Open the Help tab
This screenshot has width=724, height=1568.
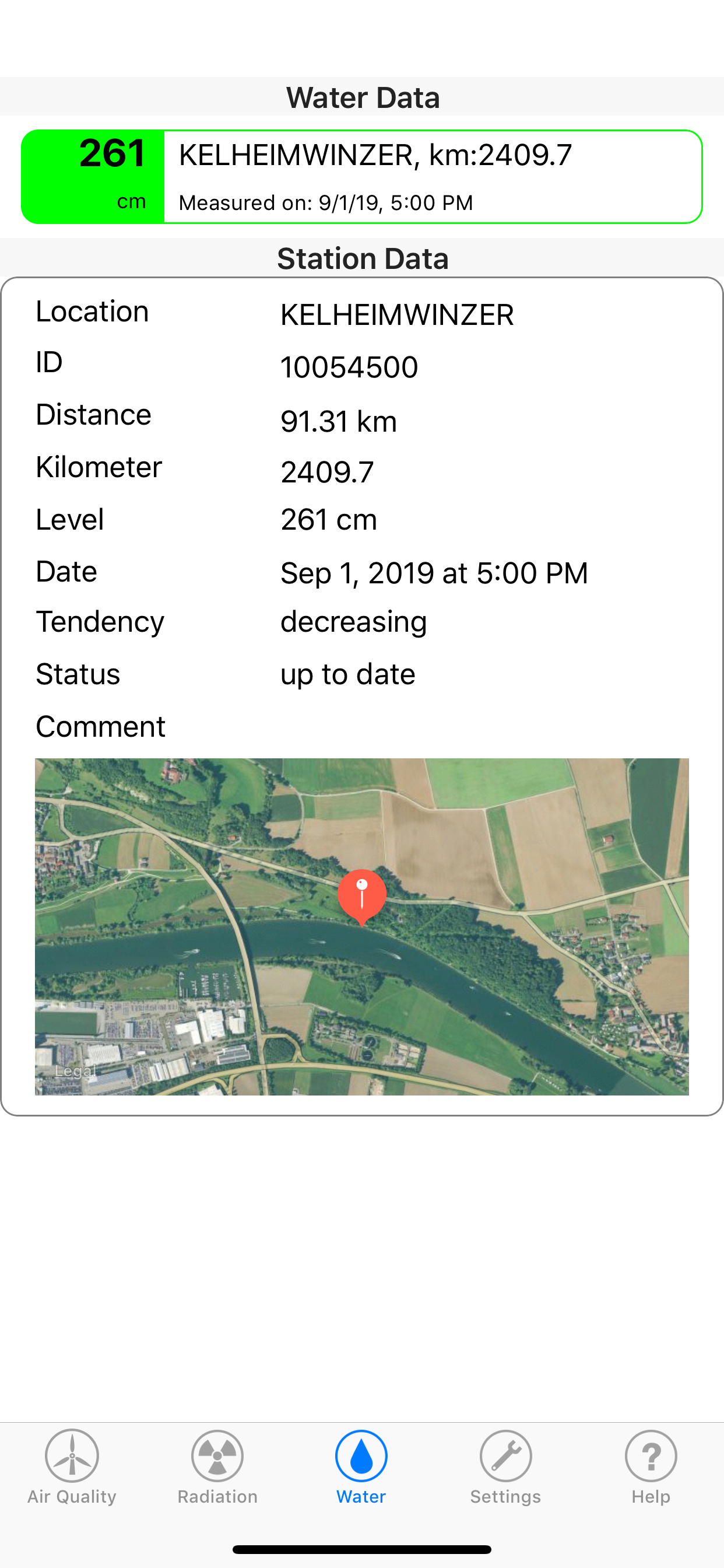tap(651, 1467)
